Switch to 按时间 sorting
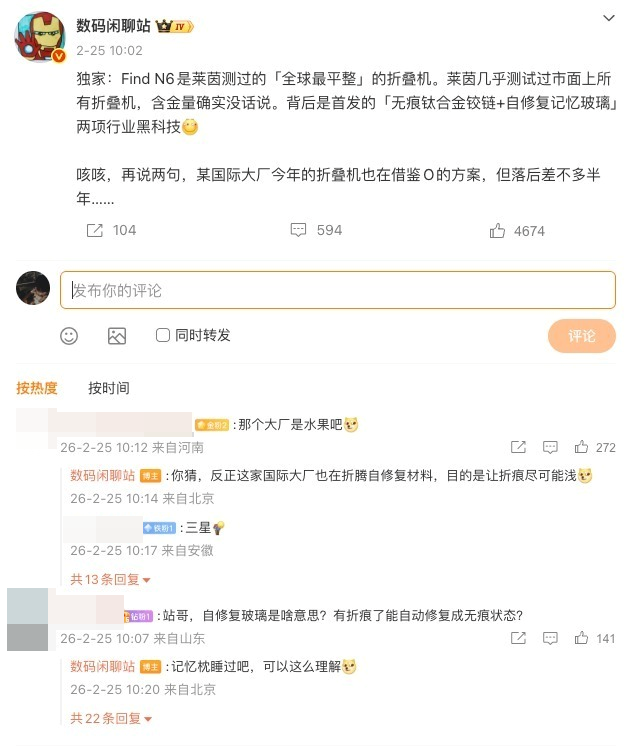The height and width of the screenshot is (746, 630). tap(108, 388)
